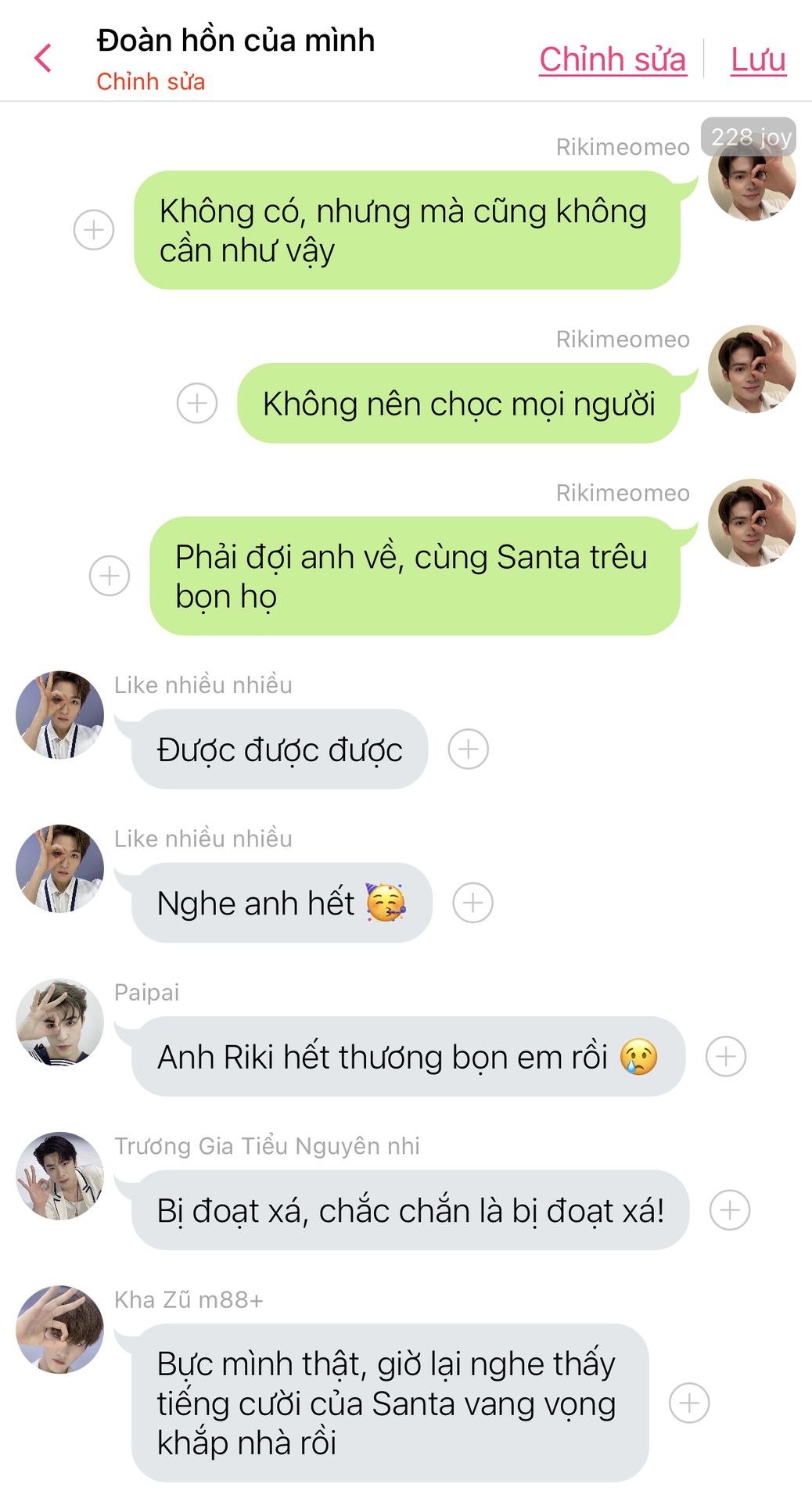
Task: Open Trương Gia Tiểu Nguyên nhi's avatar
Action: pos(59,1176)
